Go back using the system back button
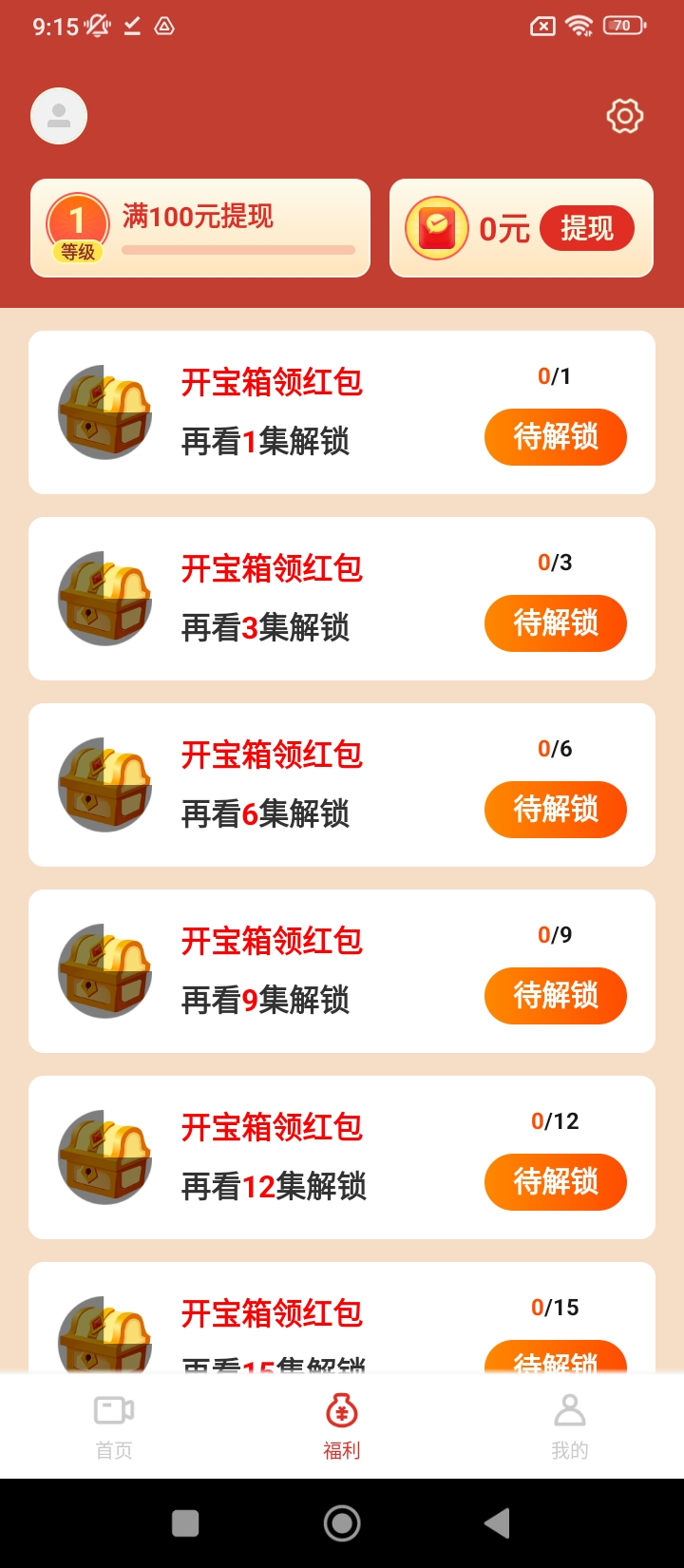This screenshot has height=1568, width=684. click(497, 1523)
